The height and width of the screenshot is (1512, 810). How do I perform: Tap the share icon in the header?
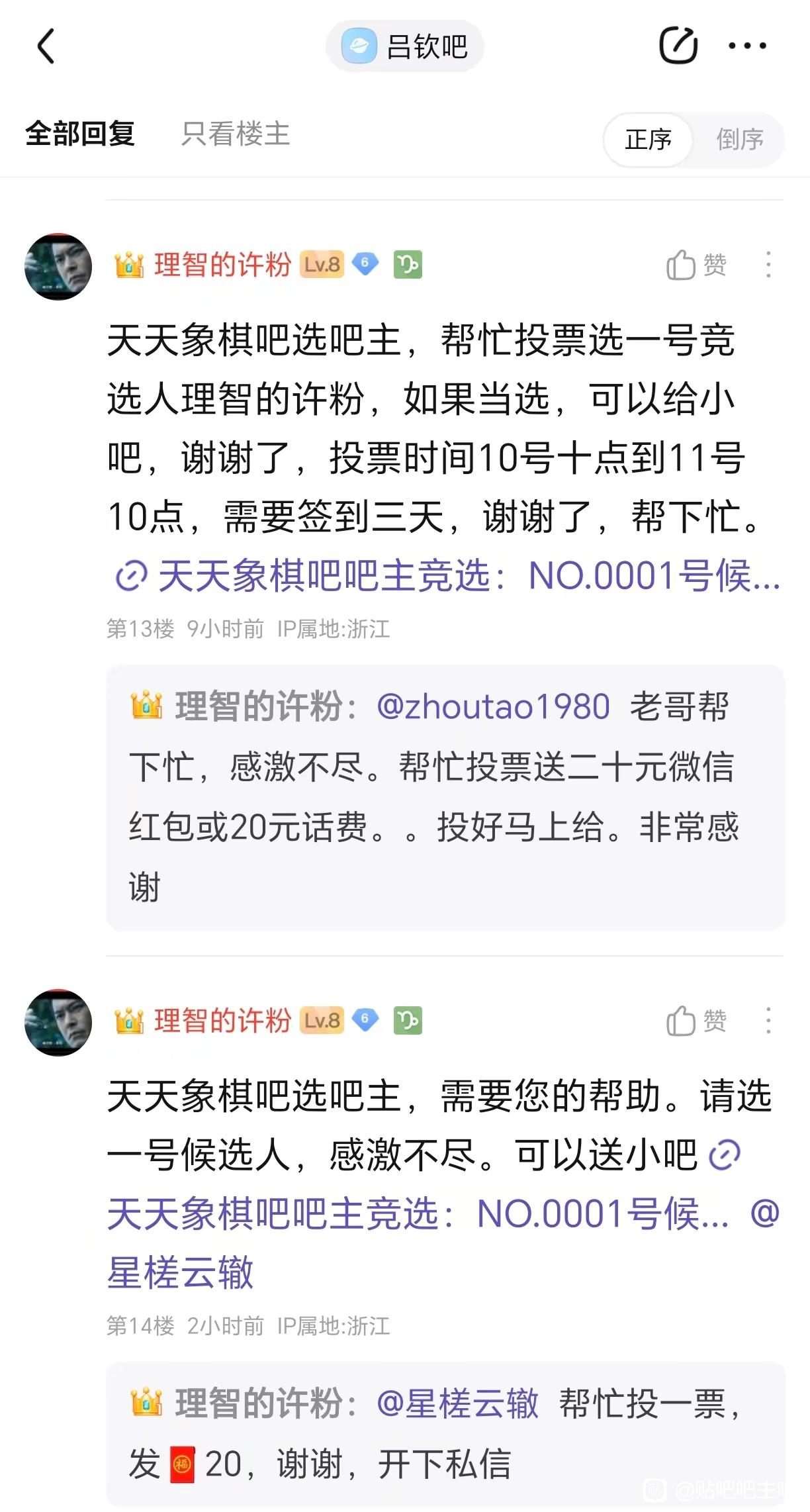tap(678, 46)
